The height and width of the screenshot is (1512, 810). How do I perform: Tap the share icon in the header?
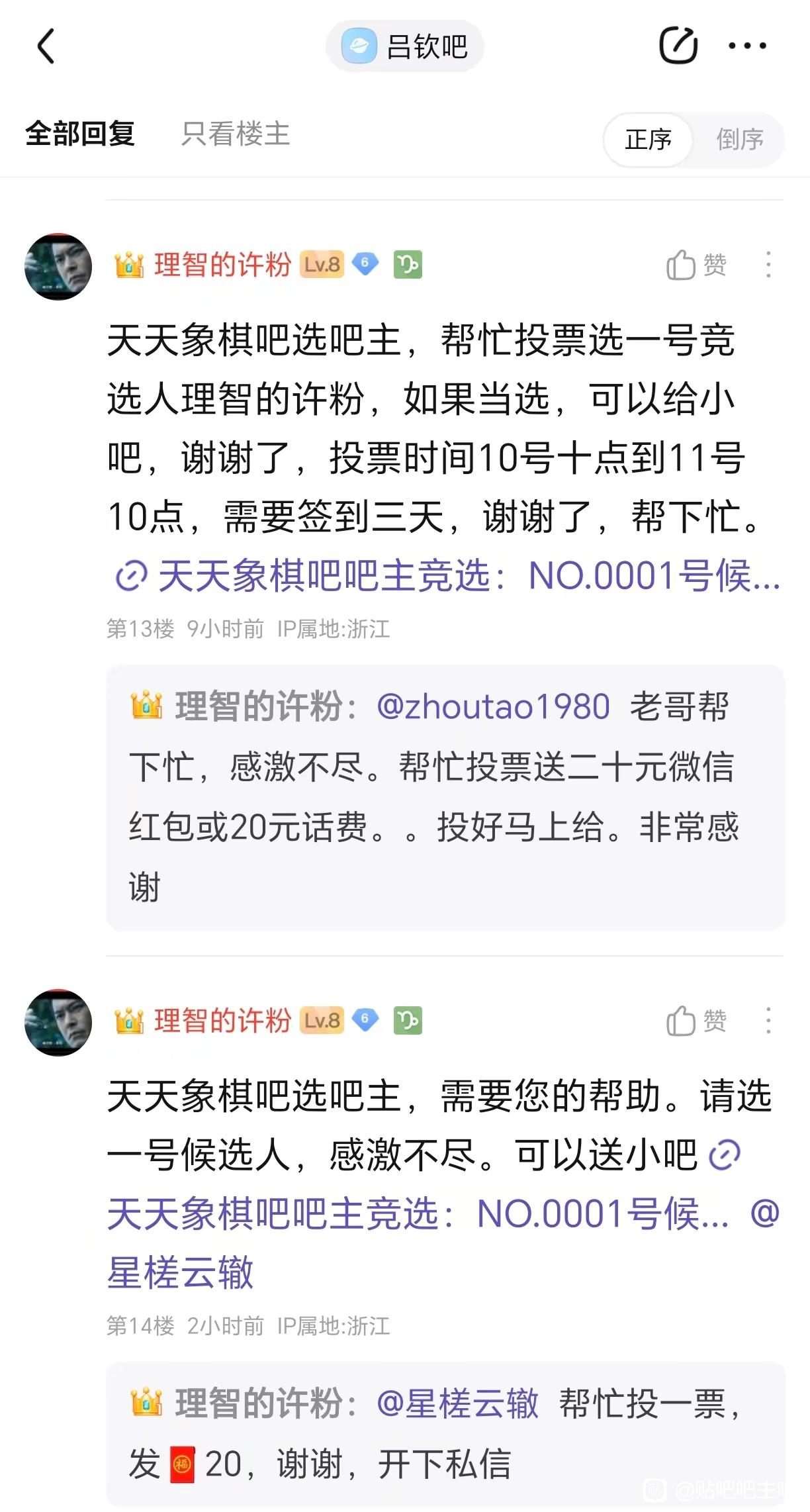tap(678, 46)
